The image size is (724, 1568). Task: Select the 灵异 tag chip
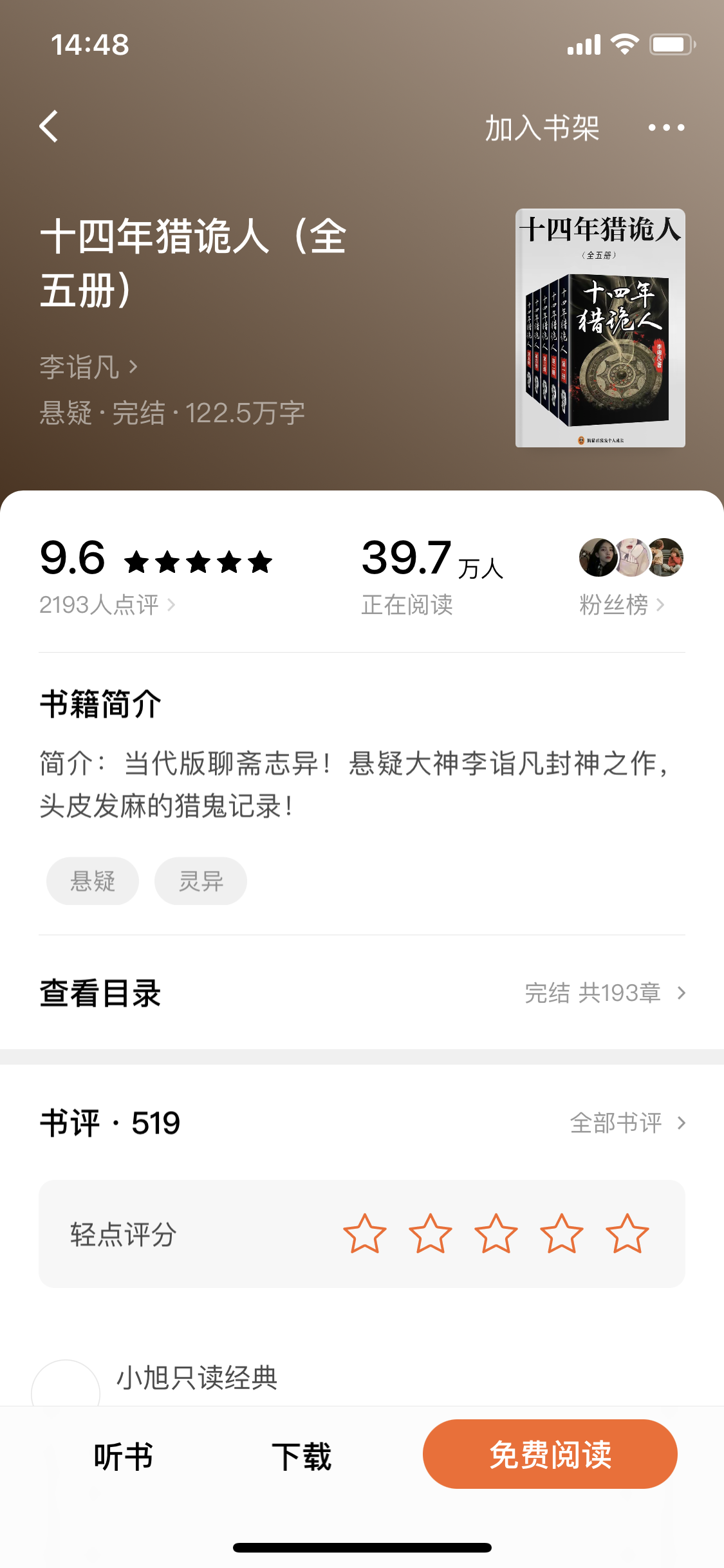(x=201, y=881)
